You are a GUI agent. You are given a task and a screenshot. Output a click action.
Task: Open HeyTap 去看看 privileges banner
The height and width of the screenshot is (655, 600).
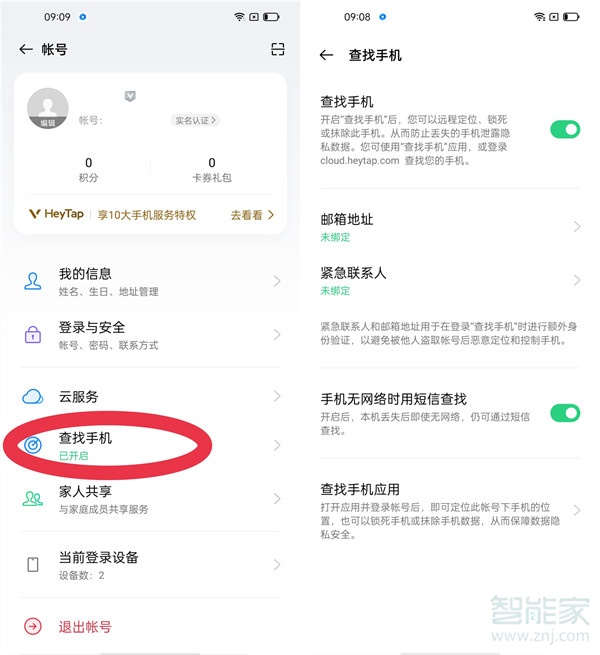coord(251,214)
